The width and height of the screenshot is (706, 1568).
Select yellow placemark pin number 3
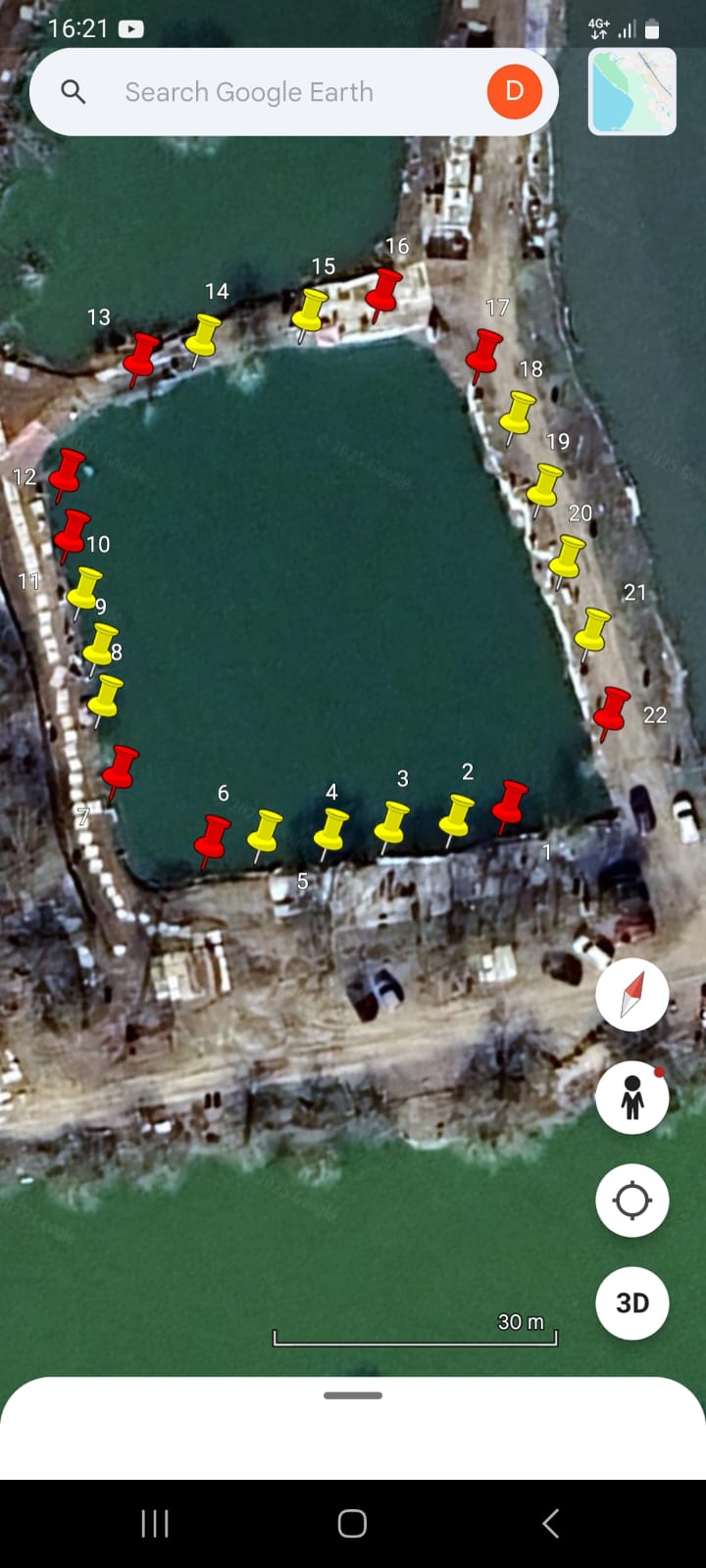[392, 822]
